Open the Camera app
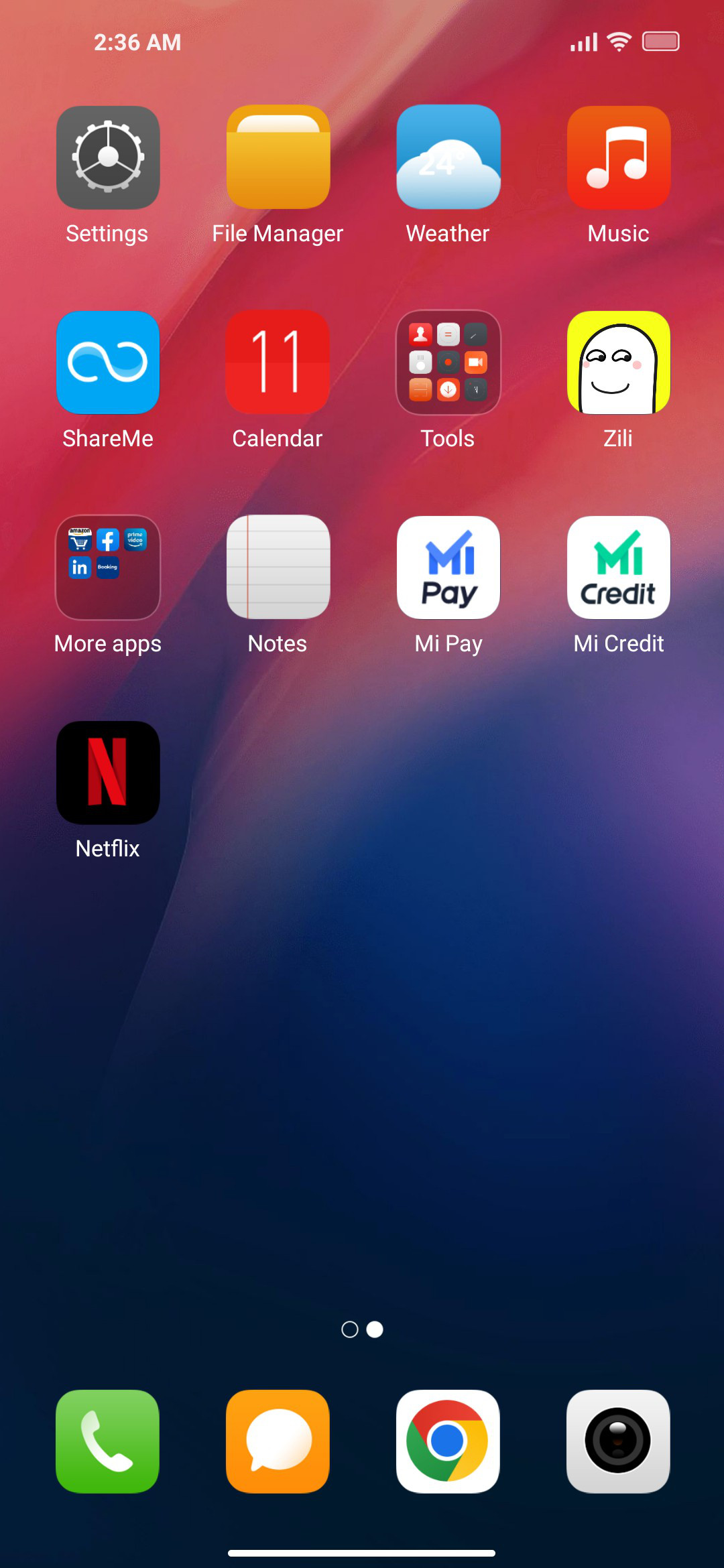The width and height of the screenshot is (724, 1568). [619, 1441]
